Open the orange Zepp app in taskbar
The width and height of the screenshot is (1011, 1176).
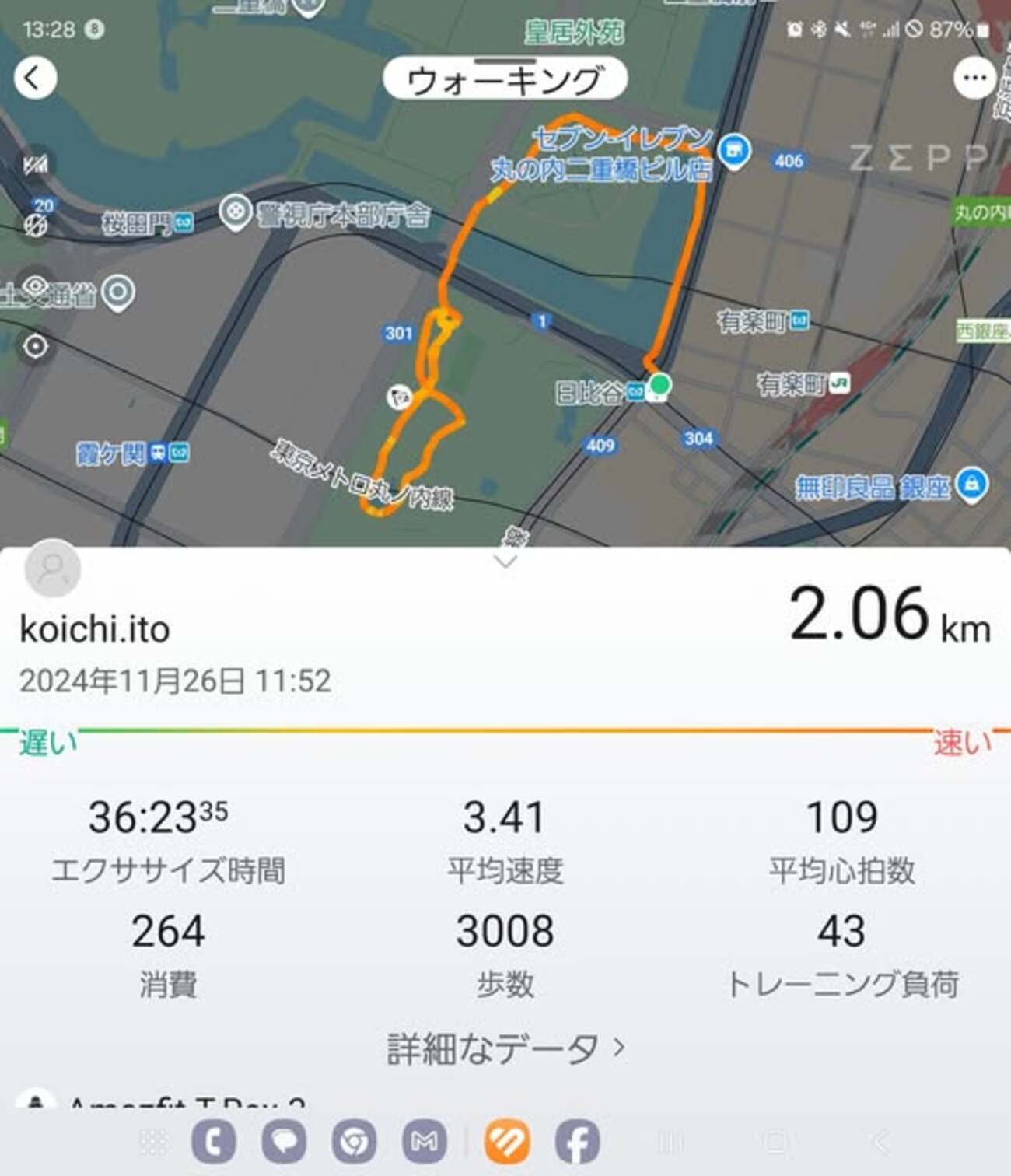coord(507,1142)
